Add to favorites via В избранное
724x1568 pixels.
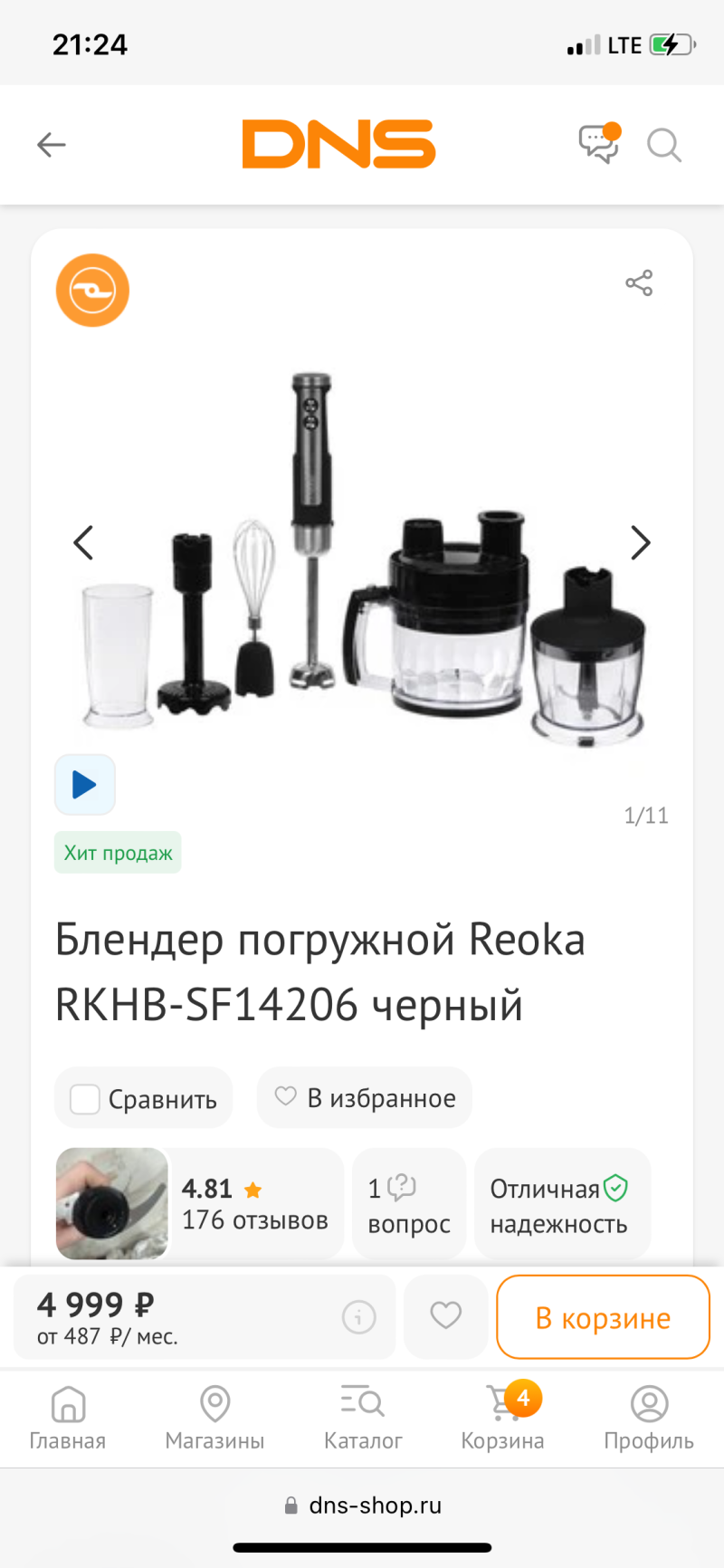[x=365, y=1097]
